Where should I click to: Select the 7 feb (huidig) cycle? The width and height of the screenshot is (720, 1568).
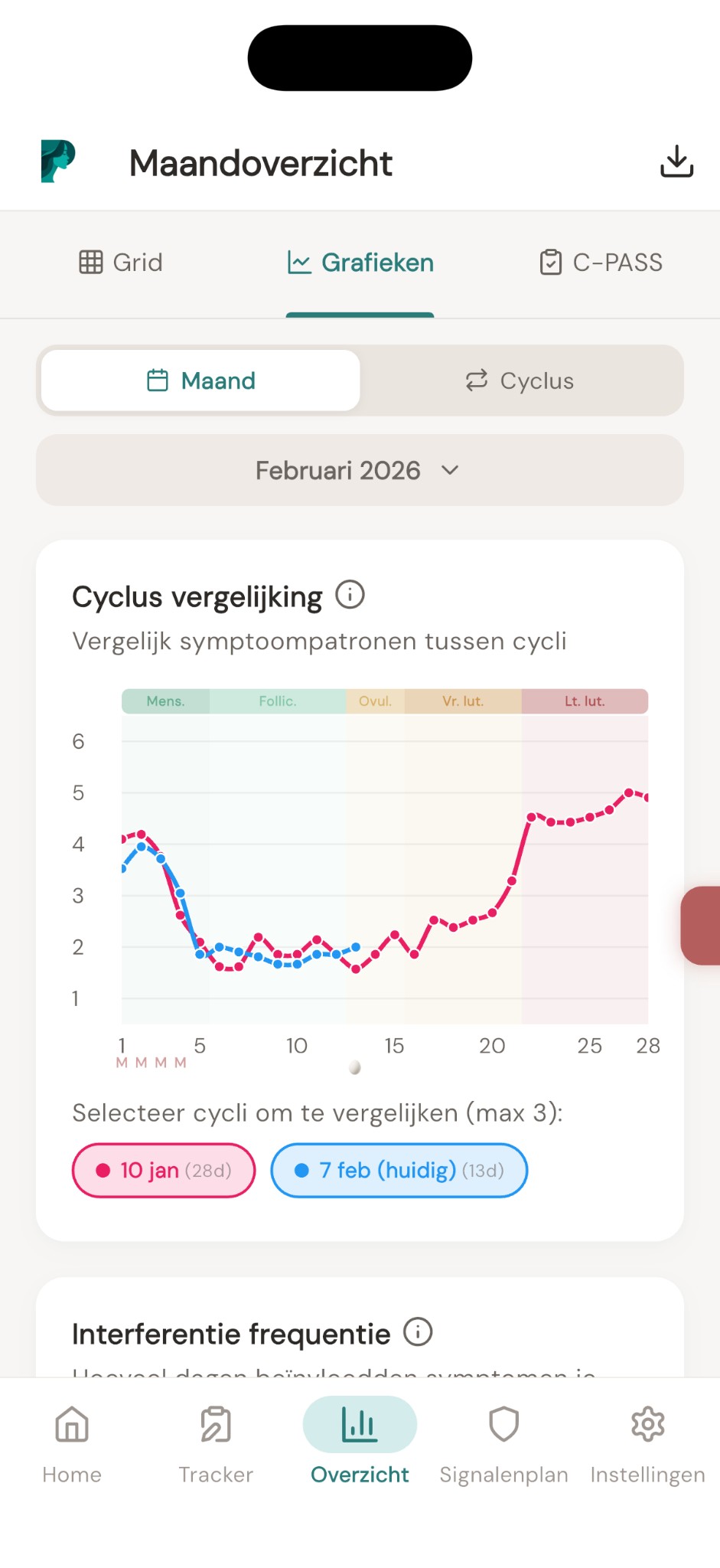[397, 1169]
